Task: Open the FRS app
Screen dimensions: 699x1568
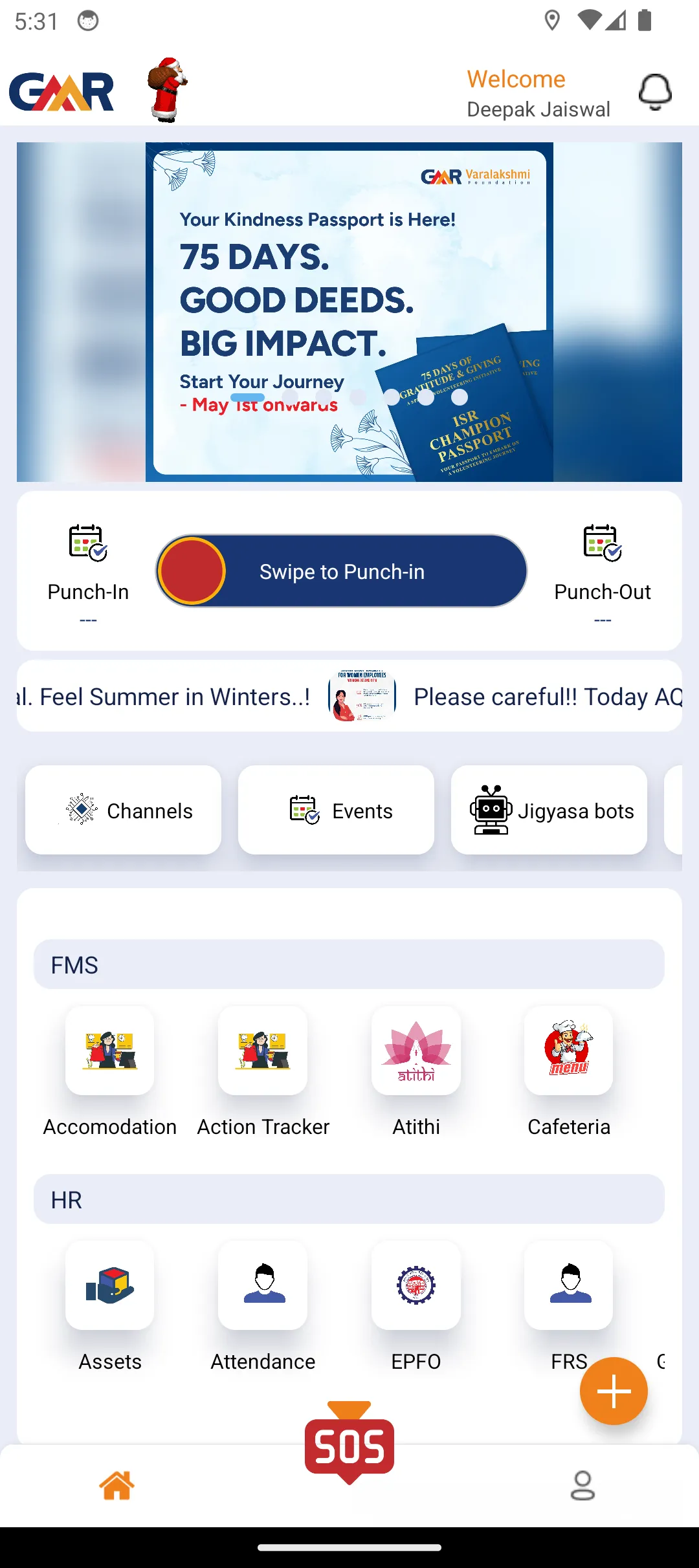Action: pyautogui.click(x=568, y=1285)
